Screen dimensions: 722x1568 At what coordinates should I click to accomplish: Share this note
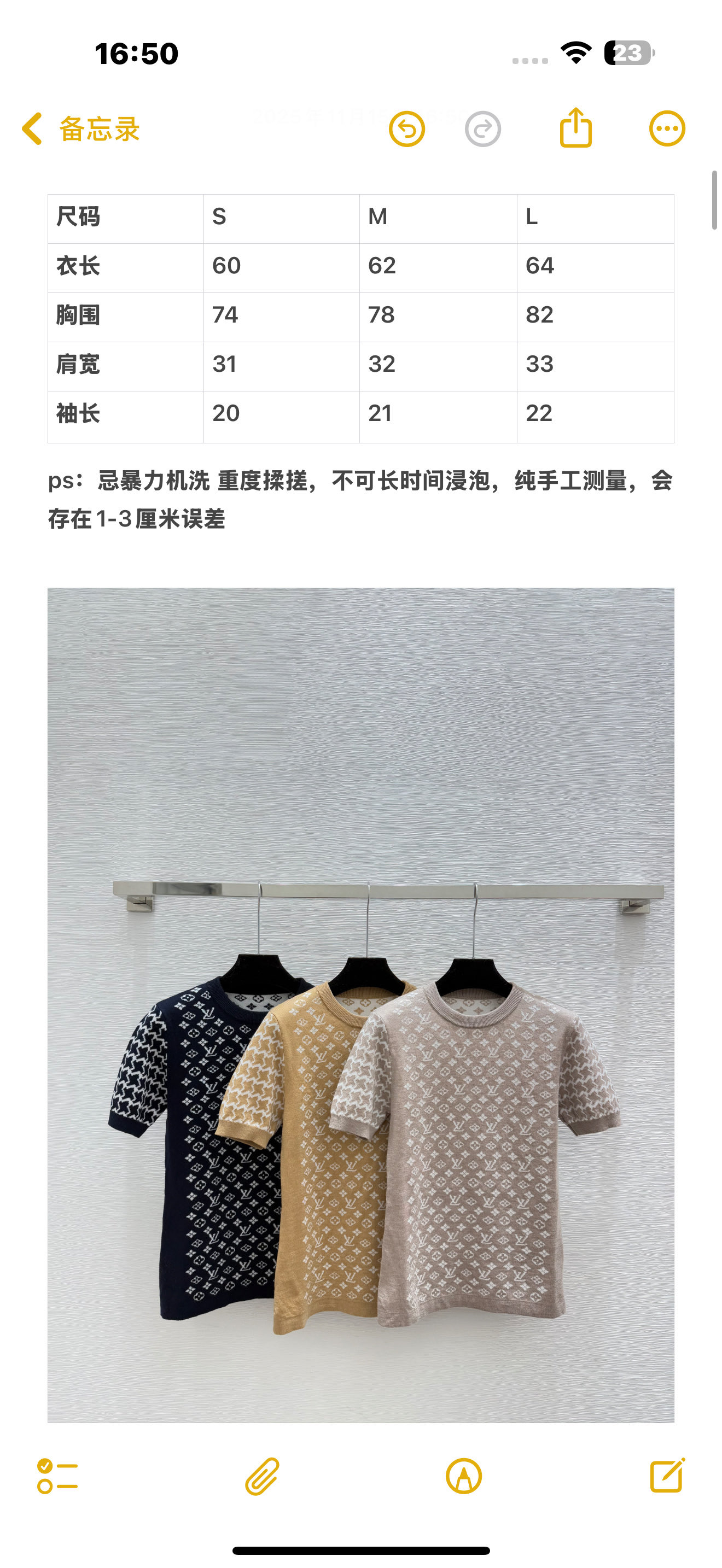[x=575, y=127]
